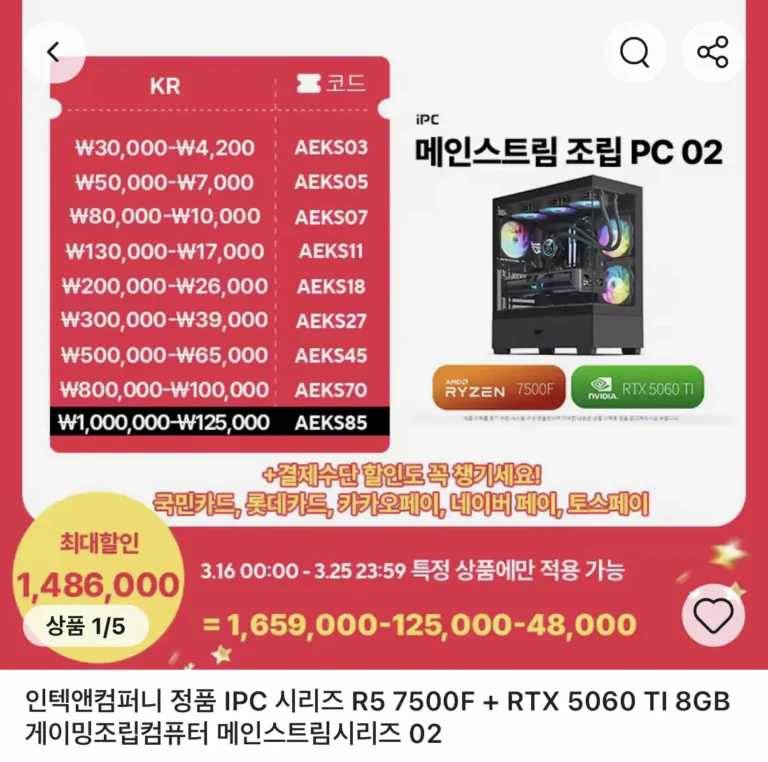
Task: Share this product listing
Action: [713, 51]
